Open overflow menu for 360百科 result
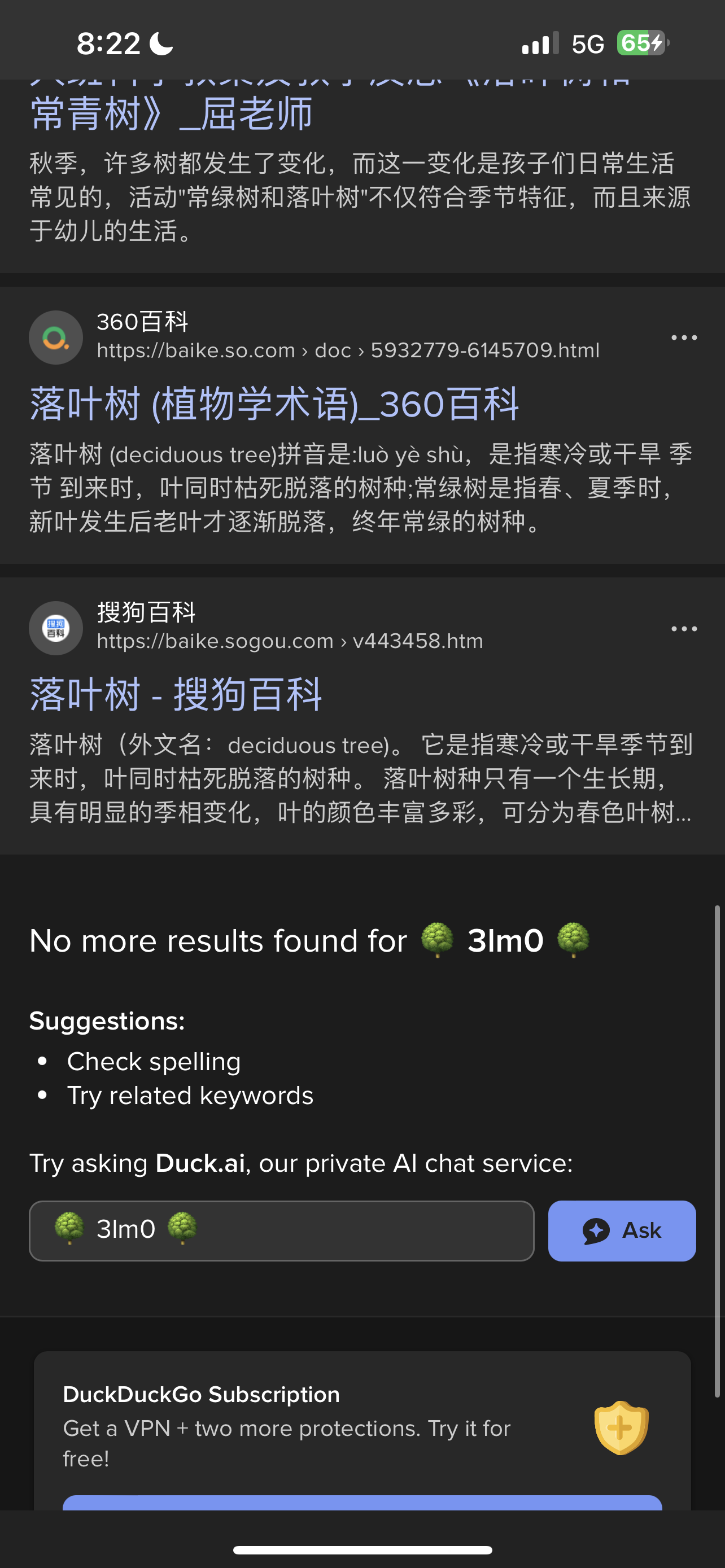Screen dimensions: 725x1568 [x=684, y=337]
